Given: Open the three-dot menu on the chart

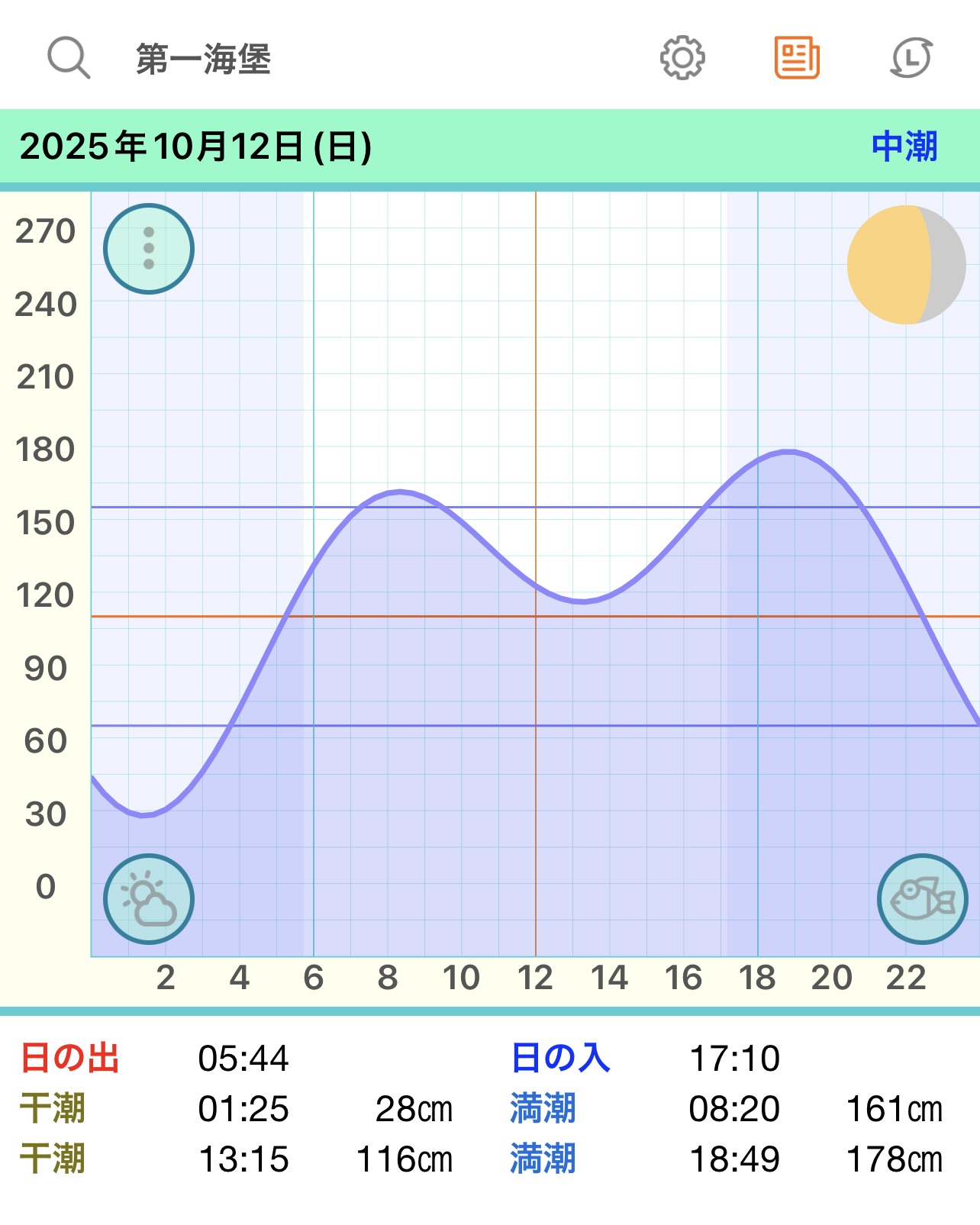Looking at the screenshot, I should click(x=149, y=249).
